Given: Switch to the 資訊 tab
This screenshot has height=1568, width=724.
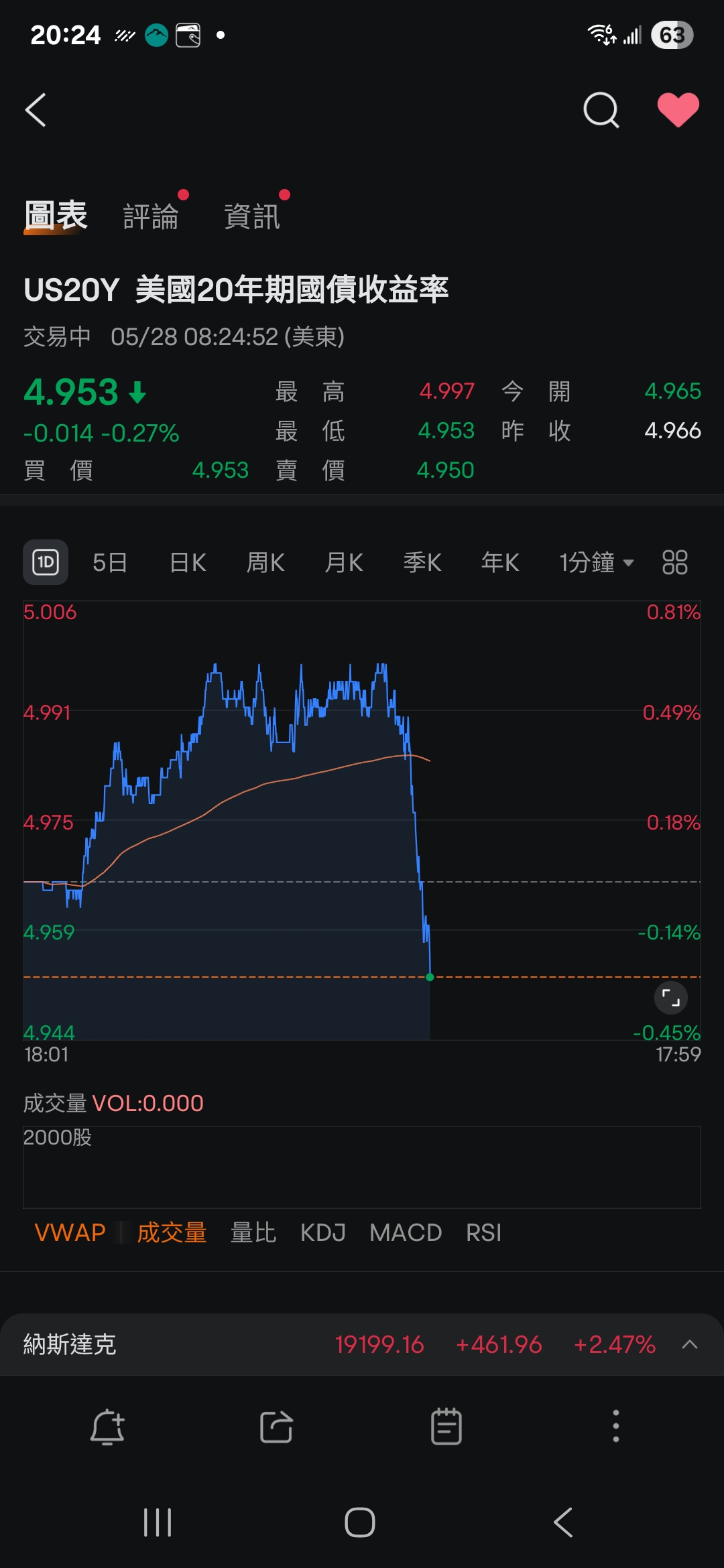Looking at the screenshot, I should point(251,216).
